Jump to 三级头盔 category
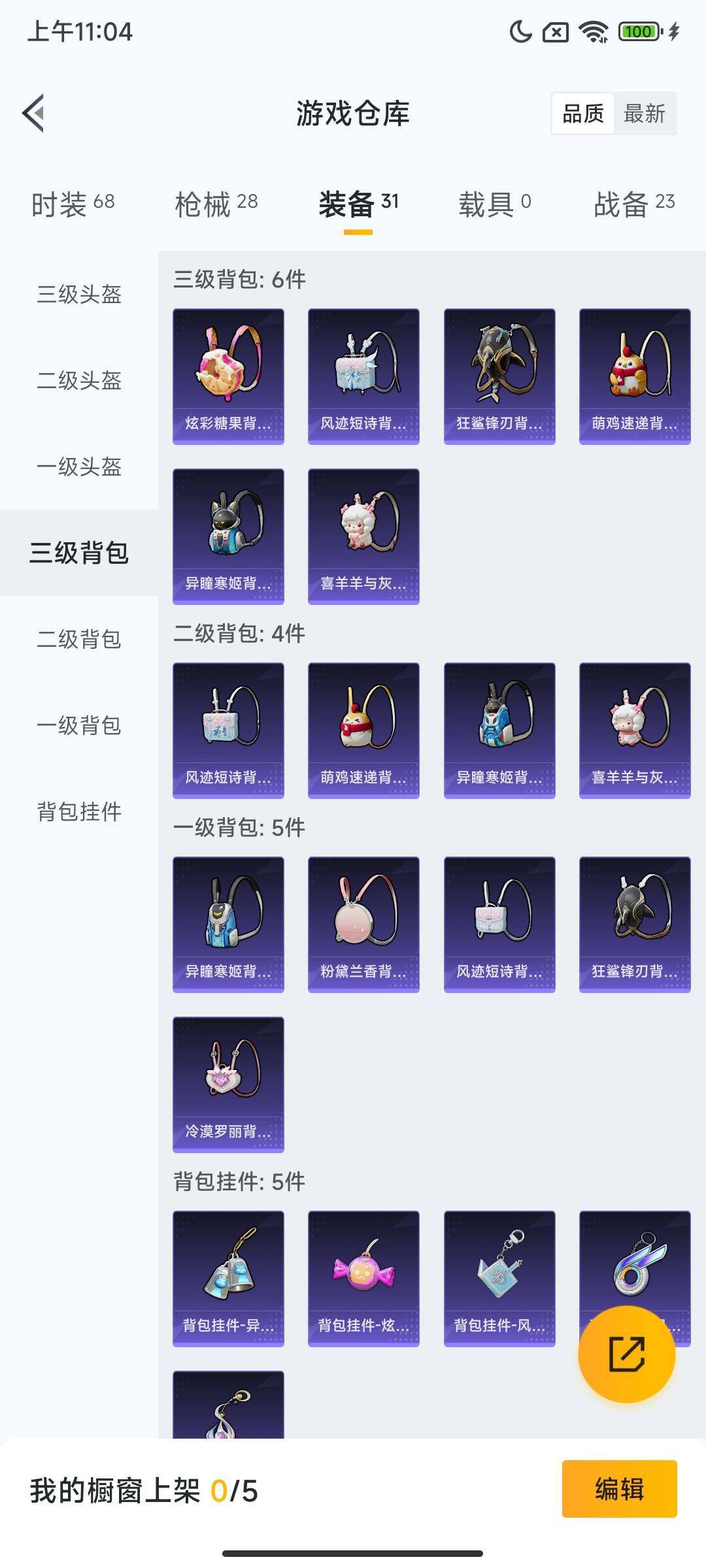Viewport: 706px width, 1568px height. (x=79, y=294)
